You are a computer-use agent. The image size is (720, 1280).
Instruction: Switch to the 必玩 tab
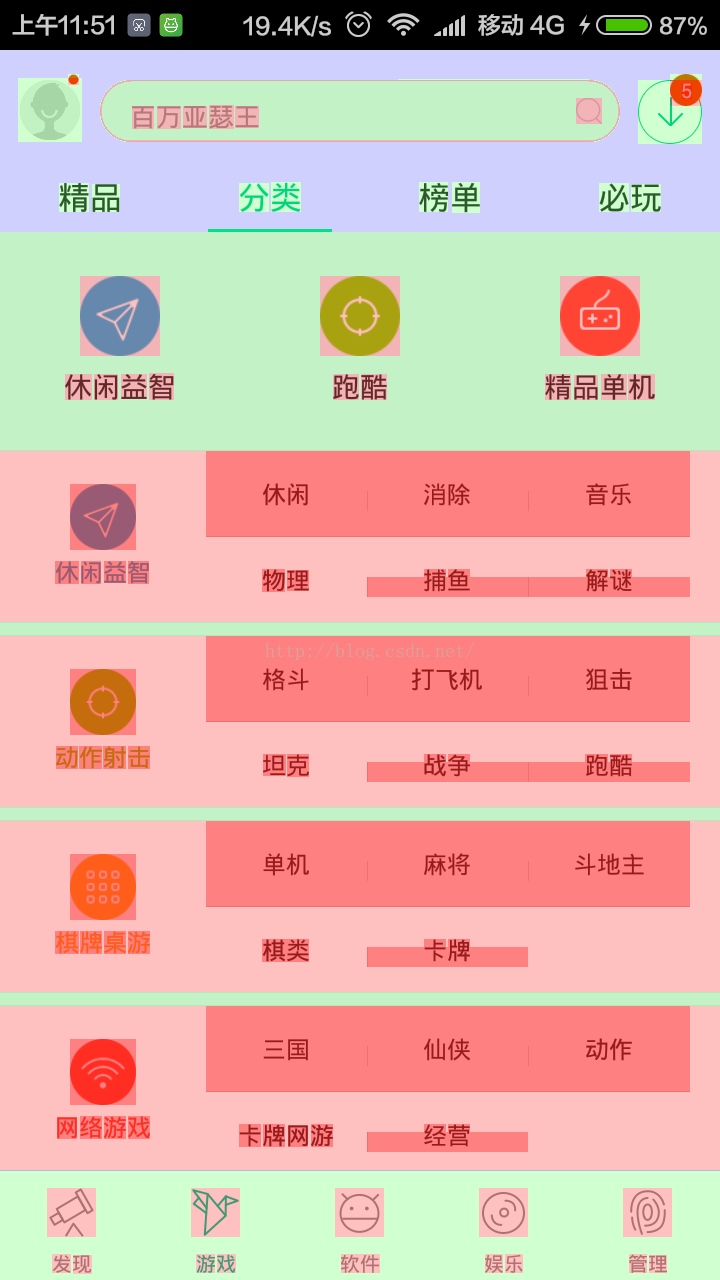[x=630, y=198]
